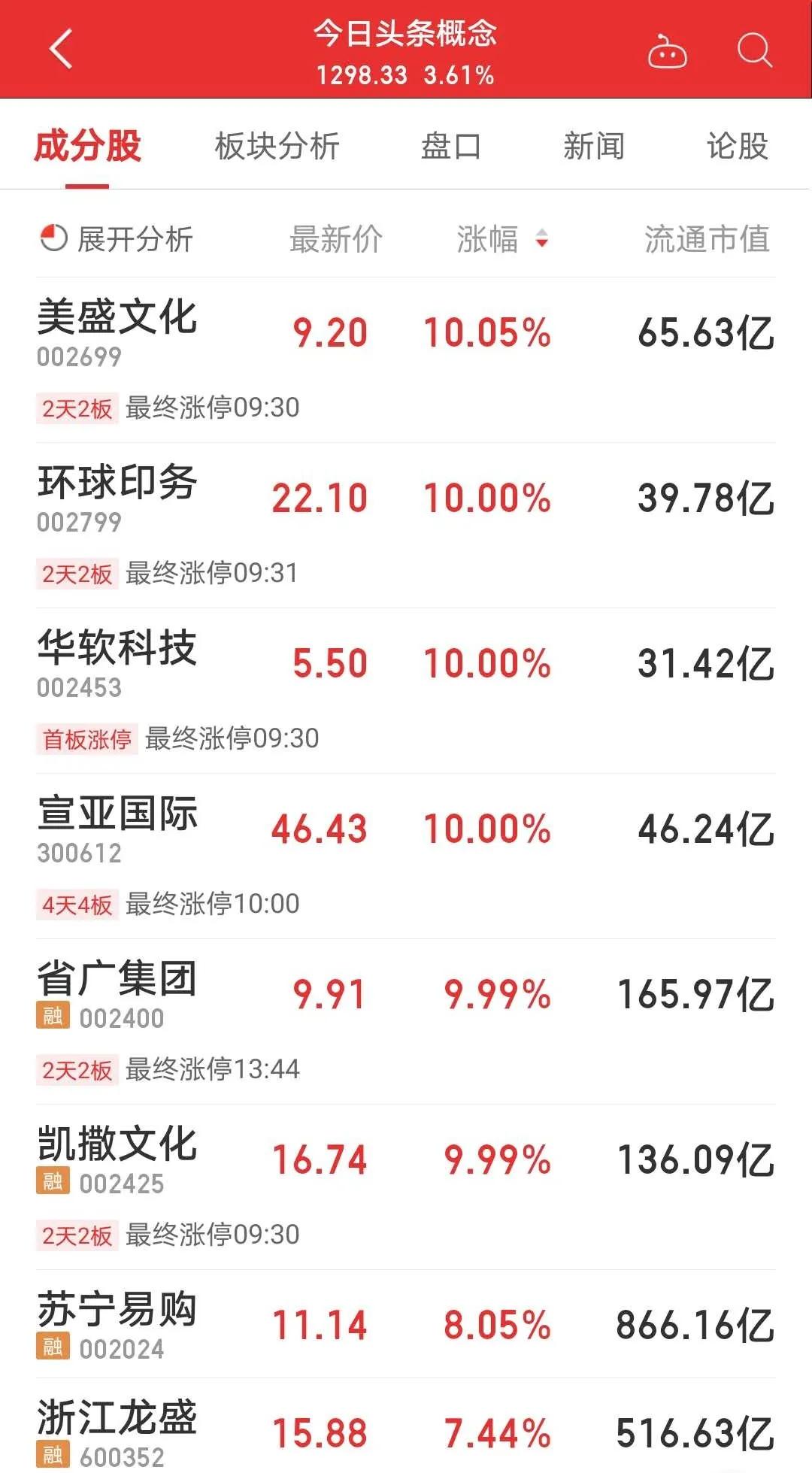Open the robot assistant icon

667,53
